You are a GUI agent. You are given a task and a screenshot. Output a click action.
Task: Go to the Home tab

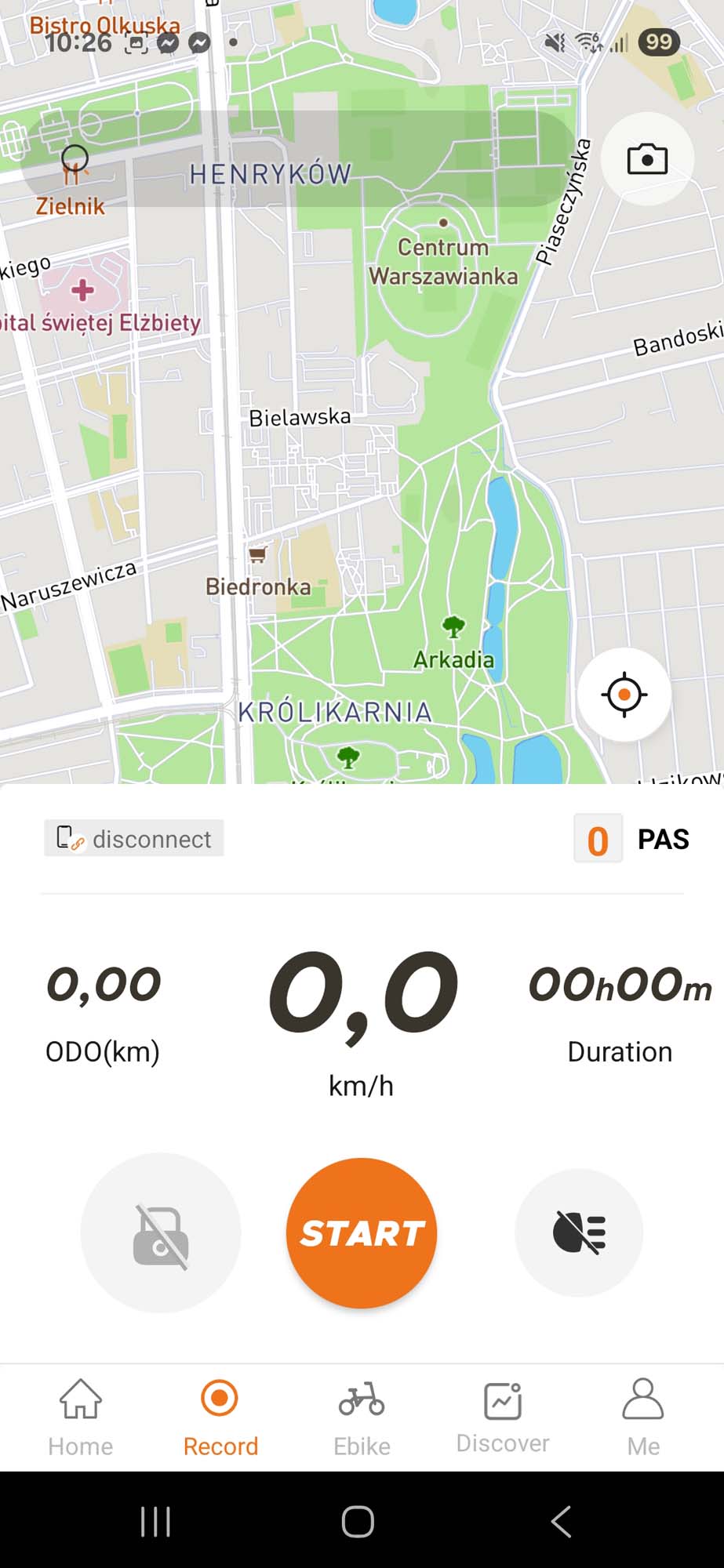[x=81, y=1417]
